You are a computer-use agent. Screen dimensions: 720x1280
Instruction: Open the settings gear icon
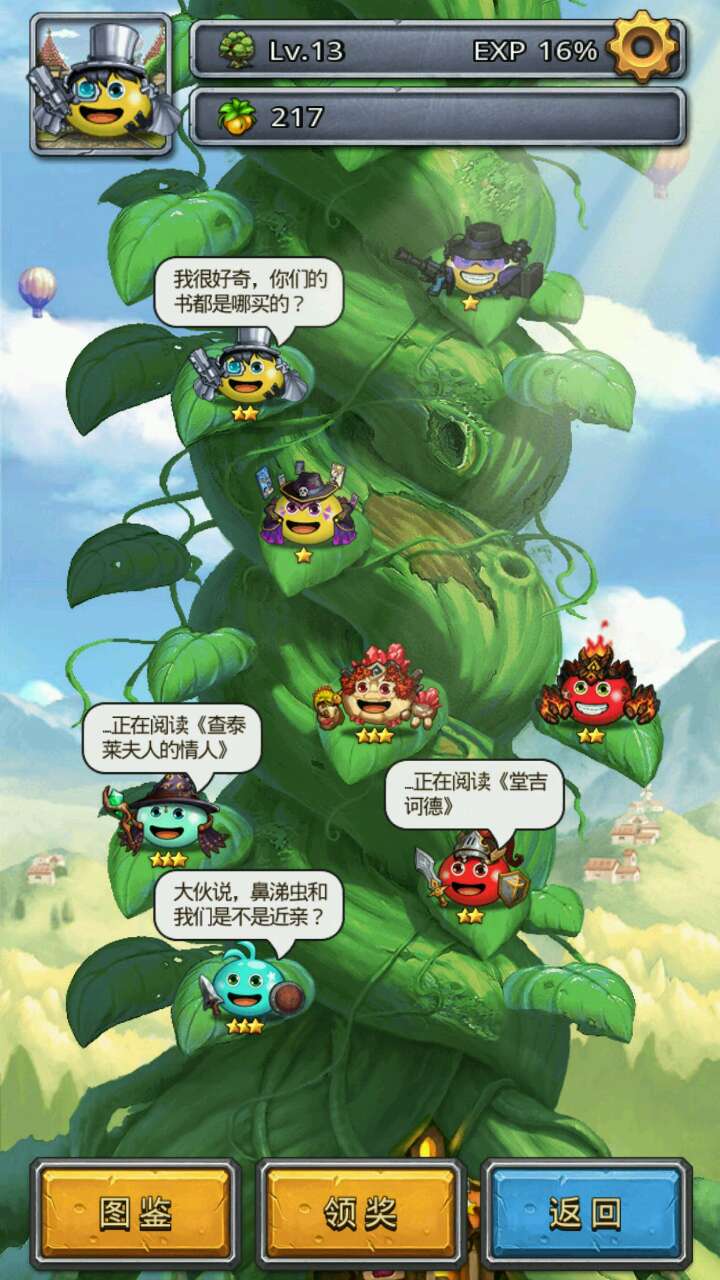click(x=642, y=46)
